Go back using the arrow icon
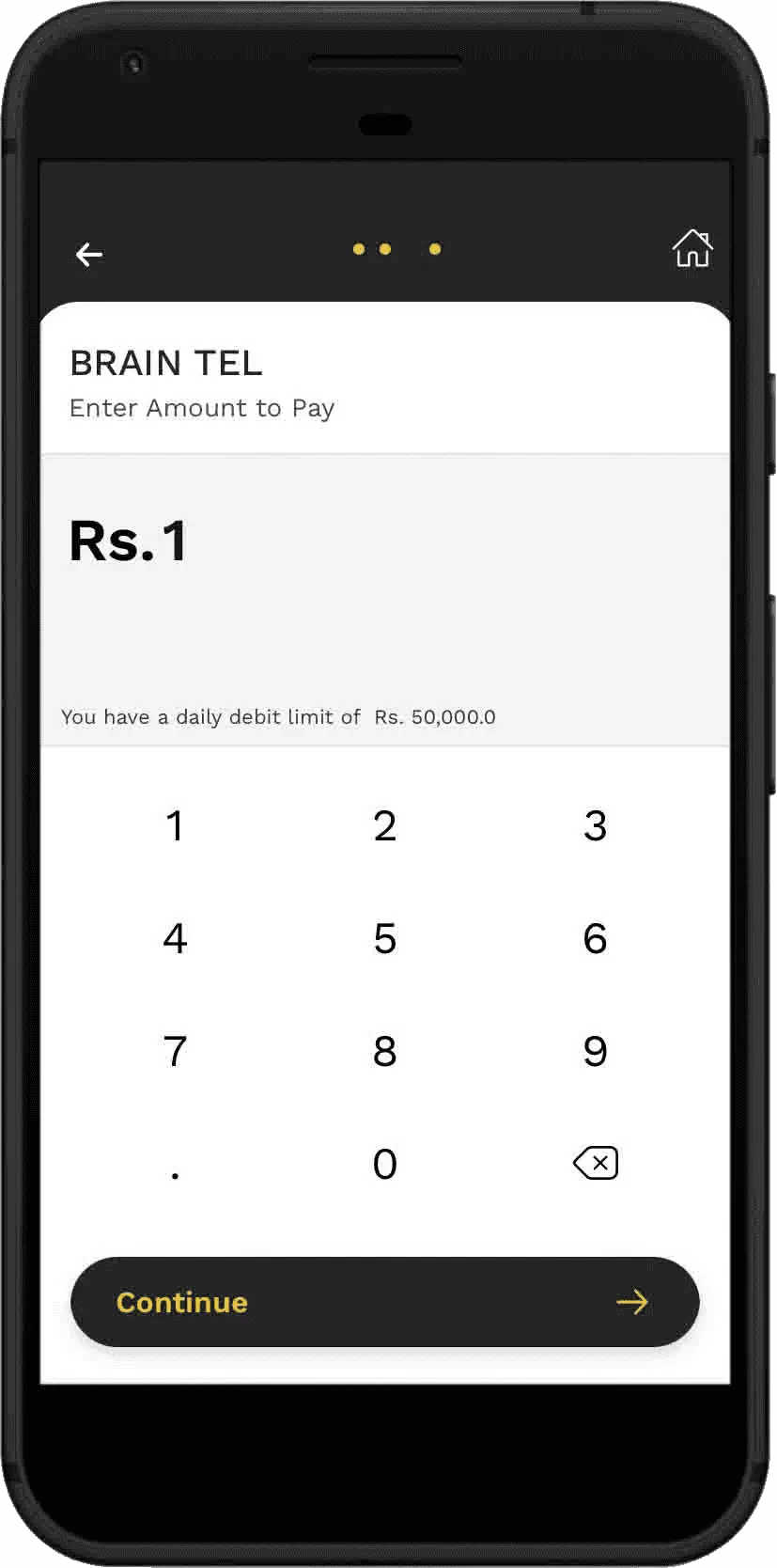This screenshot has width=777, height=1568. [x=89, y=255]
